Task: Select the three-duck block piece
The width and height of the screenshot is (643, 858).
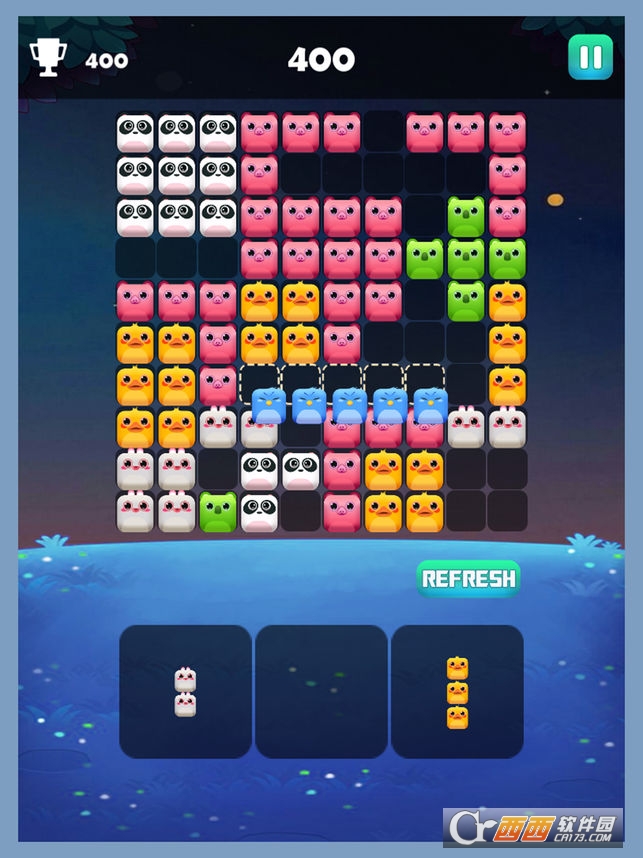Action: (x=457, y=692)
